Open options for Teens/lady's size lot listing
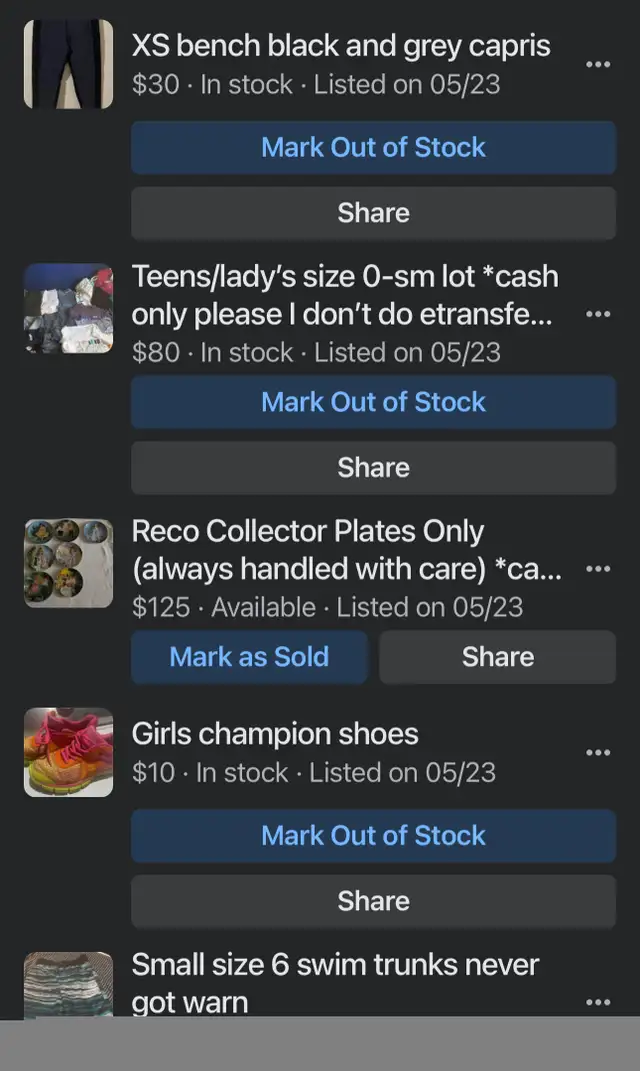This screenshot has height=1071, width=640. point(597,314)
